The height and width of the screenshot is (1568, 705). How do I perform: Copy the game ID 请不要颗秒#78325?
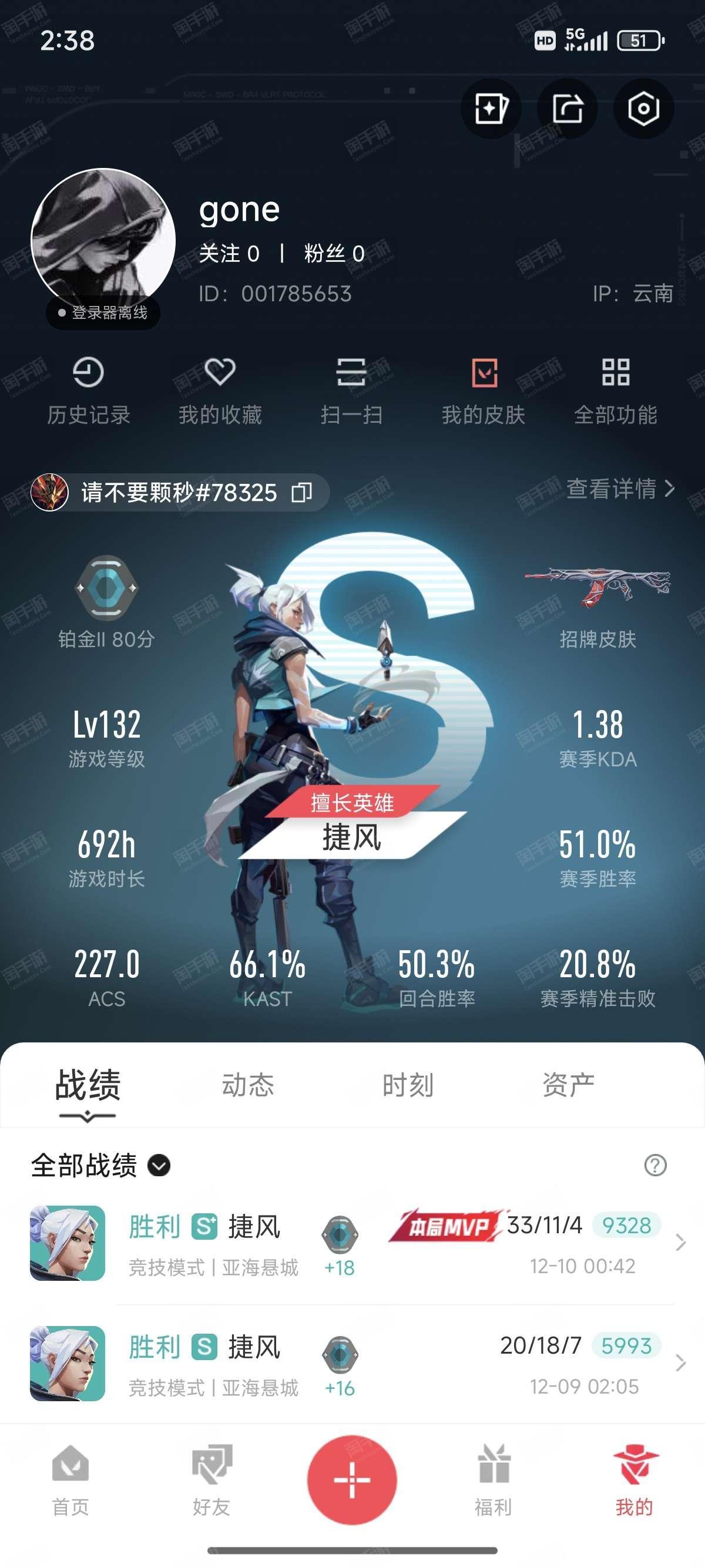pyautogui.click(x=302, y=493)
